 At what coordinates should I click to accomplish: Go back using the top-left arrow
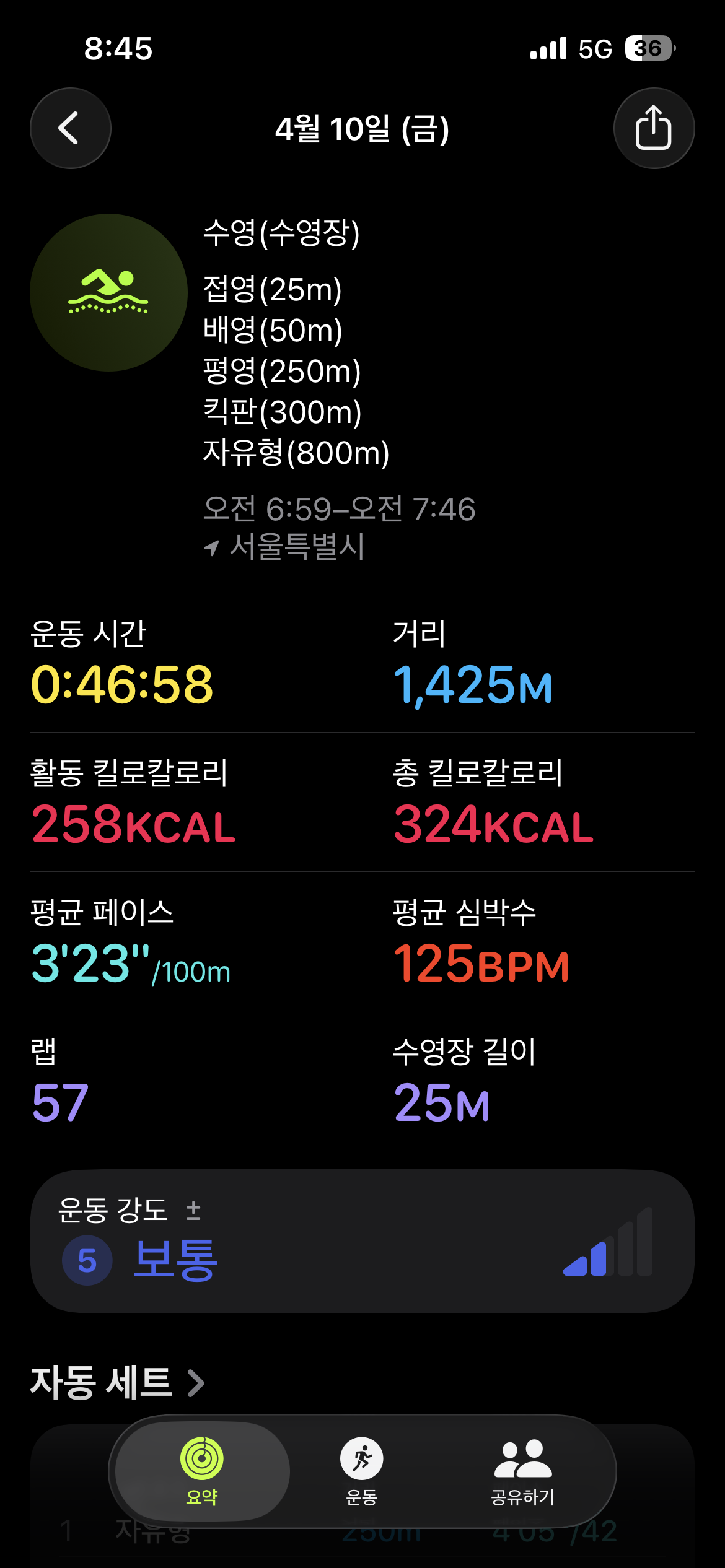[71, 128]
